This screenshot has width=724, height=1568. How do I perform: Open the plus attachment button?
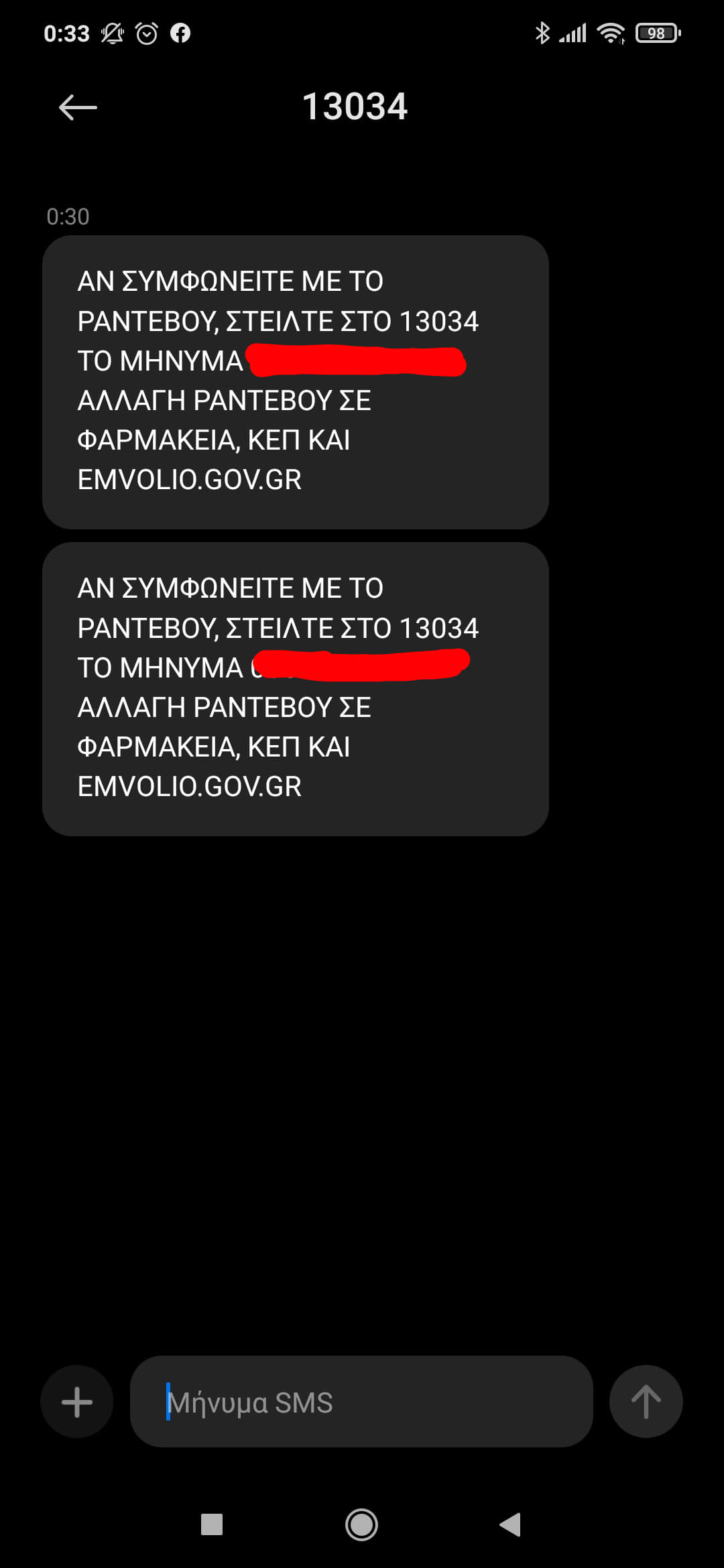pyautogui.click(x=77, y=1402)
